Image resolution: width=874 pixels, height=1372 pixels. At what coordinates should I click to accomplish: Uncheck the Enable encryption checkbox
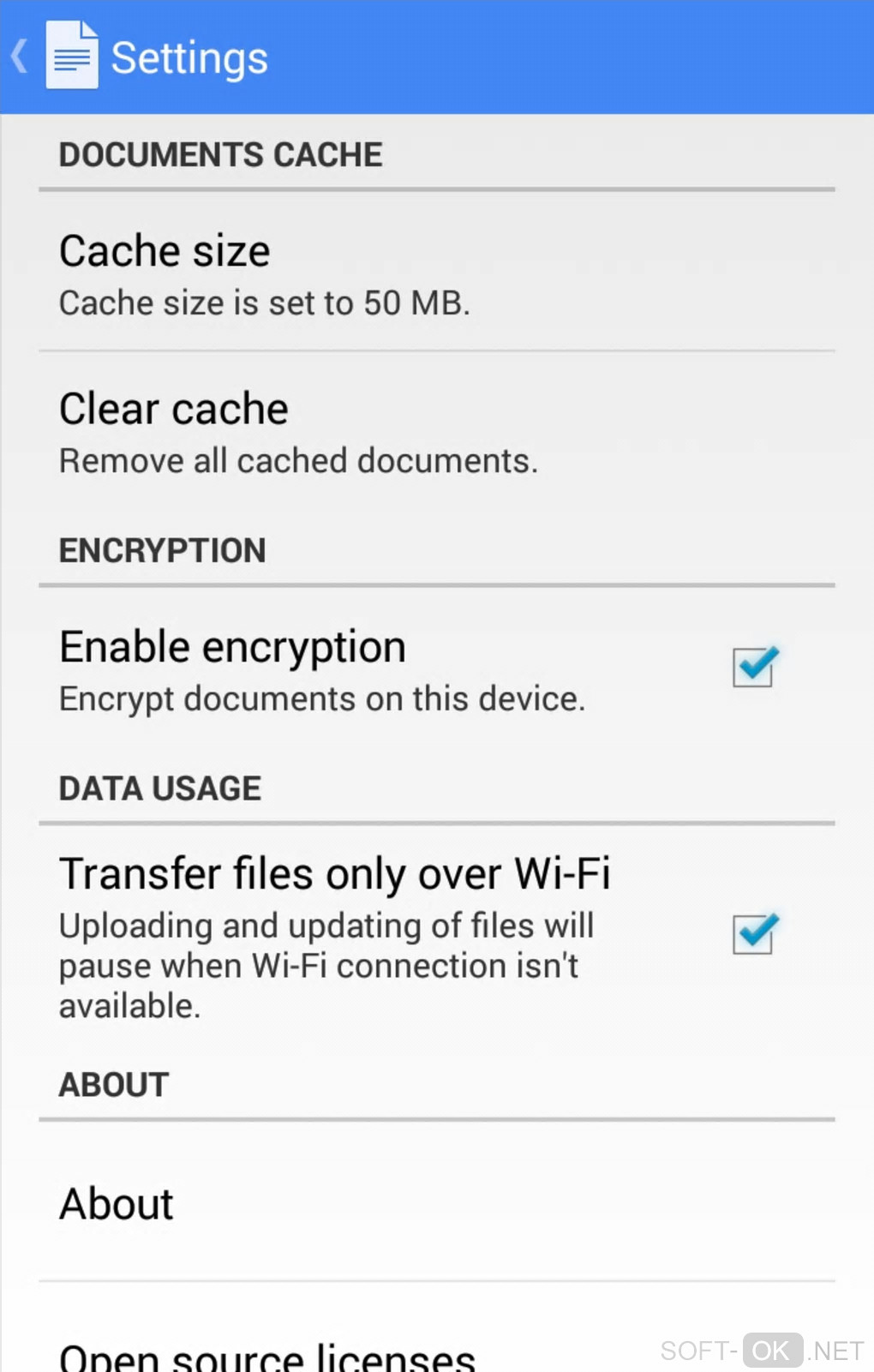pos(754,668)
